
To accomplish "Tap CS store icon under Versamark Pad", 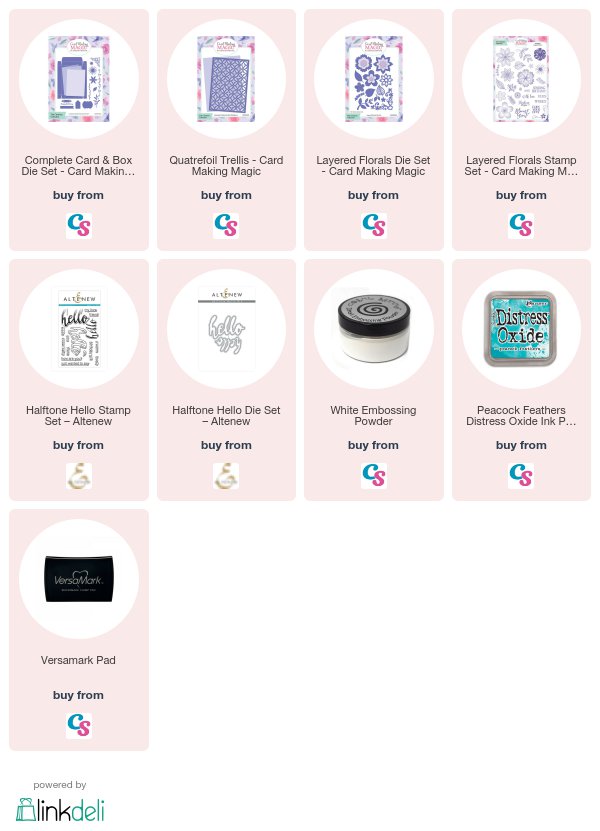I will [x=79, y=725].
